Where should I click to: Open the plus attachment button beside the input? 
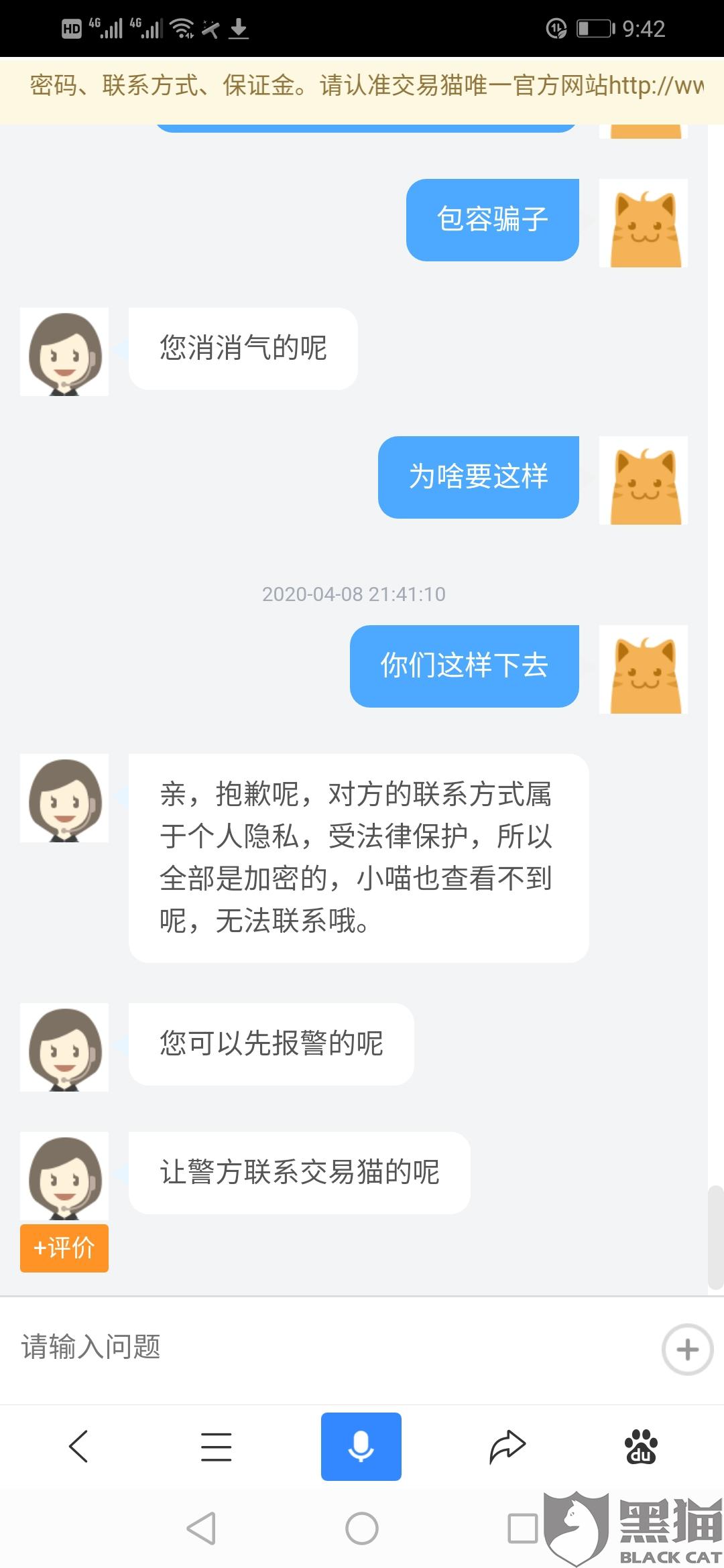click(687, 1349)
